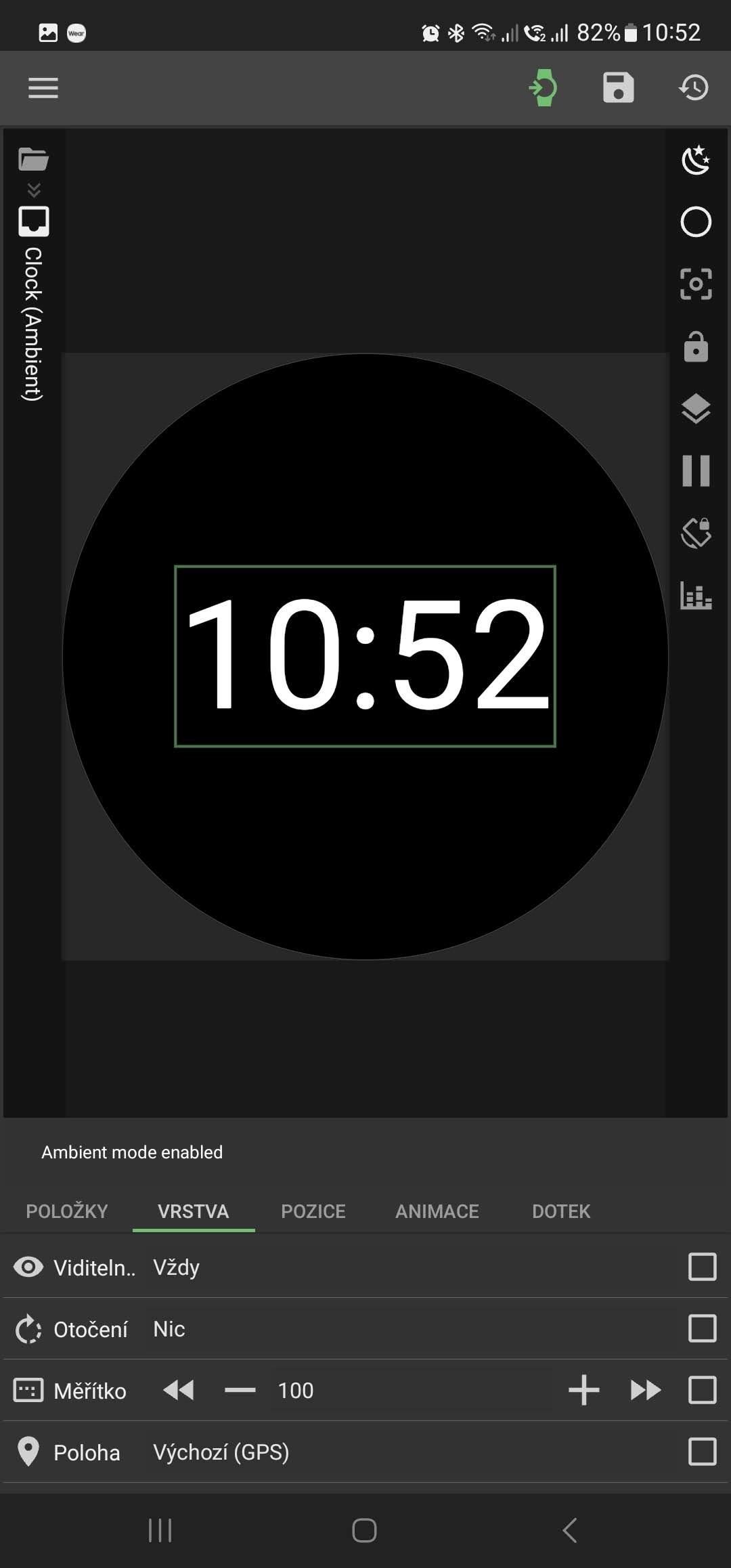Open the Otočení setting
This screenshot has height=1568, width=731.
pyautogui.click(x=365, y=1329)
